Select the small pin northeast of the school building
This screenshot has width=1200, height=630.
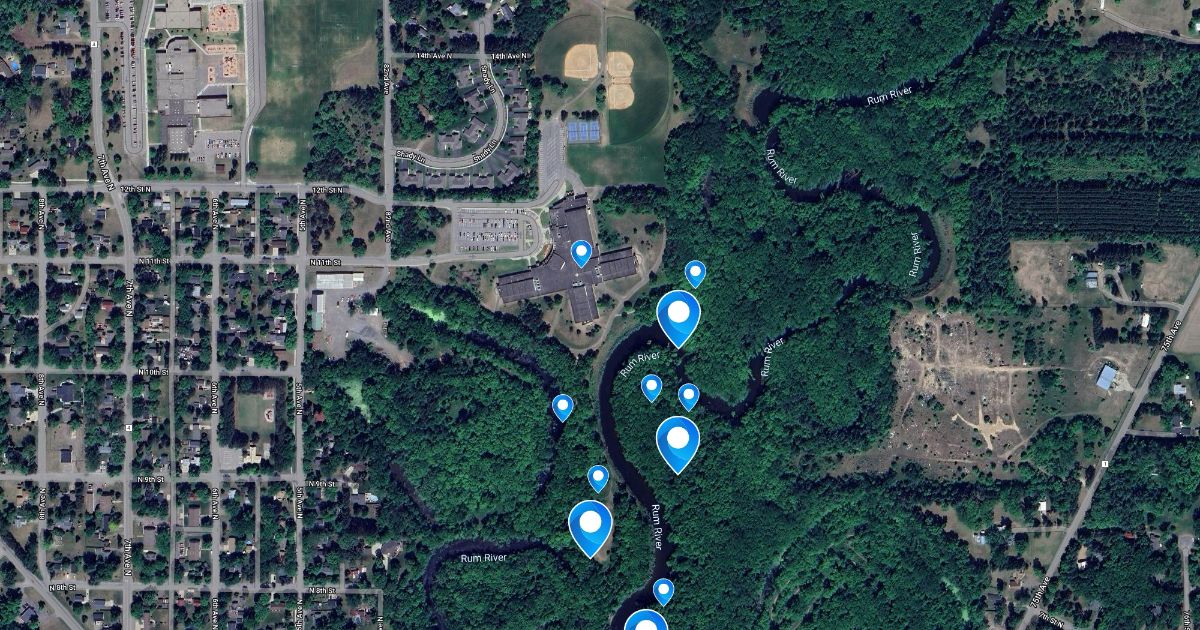point(695,272)
